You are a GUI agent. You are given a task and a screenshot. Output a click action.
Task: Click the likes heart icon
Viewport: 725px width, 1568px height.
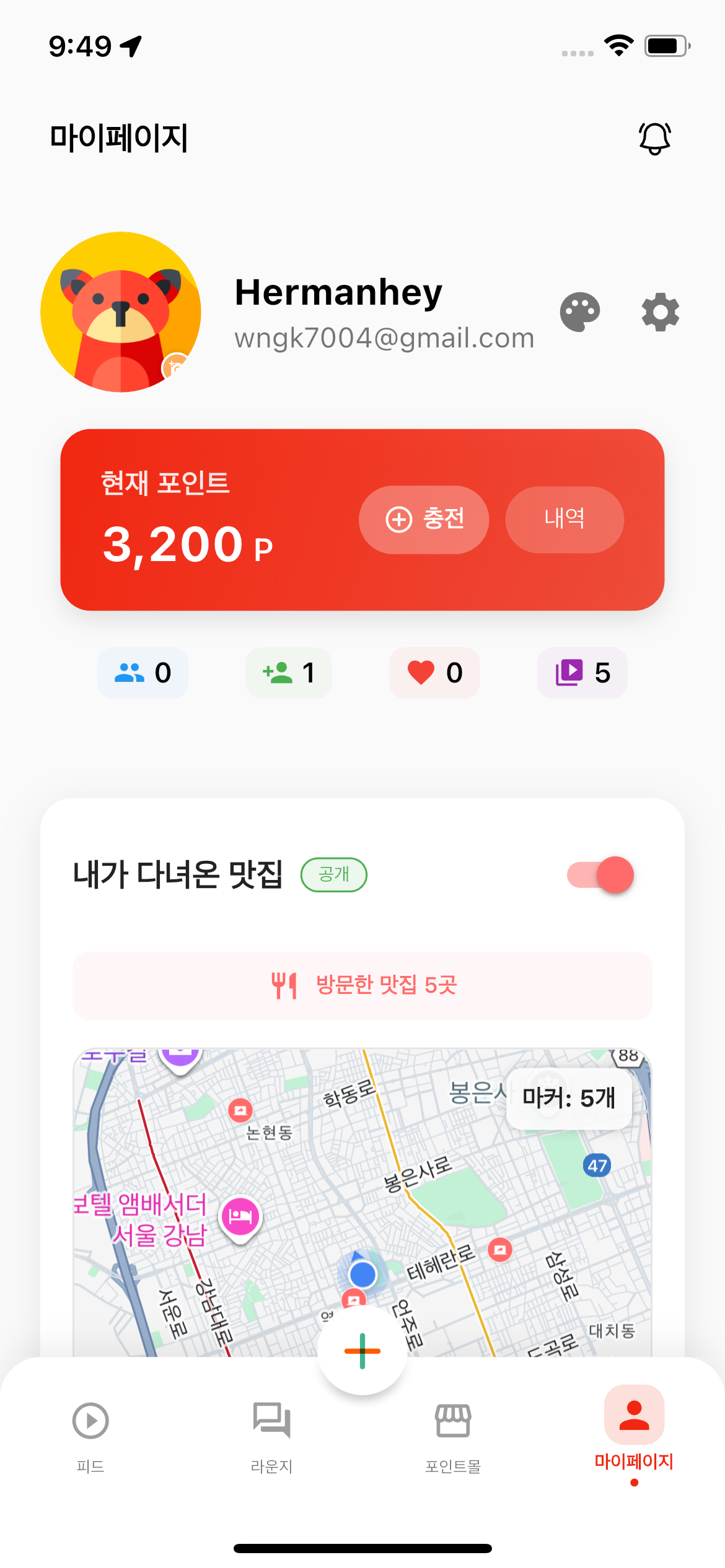[x=421, y=673]
